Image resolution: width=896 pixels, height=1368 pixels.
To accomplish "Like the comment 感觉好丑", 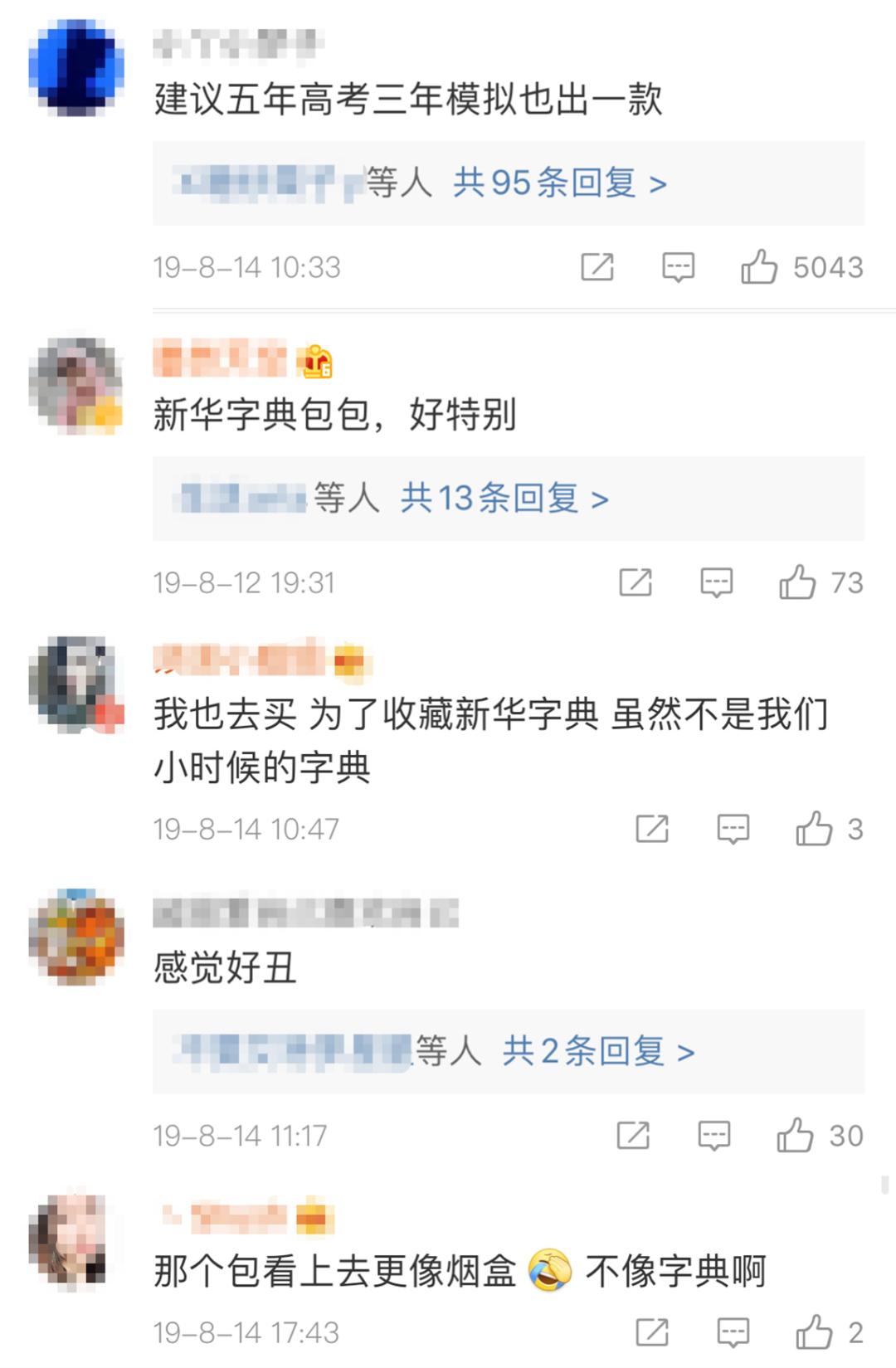I will (795, 1135).
